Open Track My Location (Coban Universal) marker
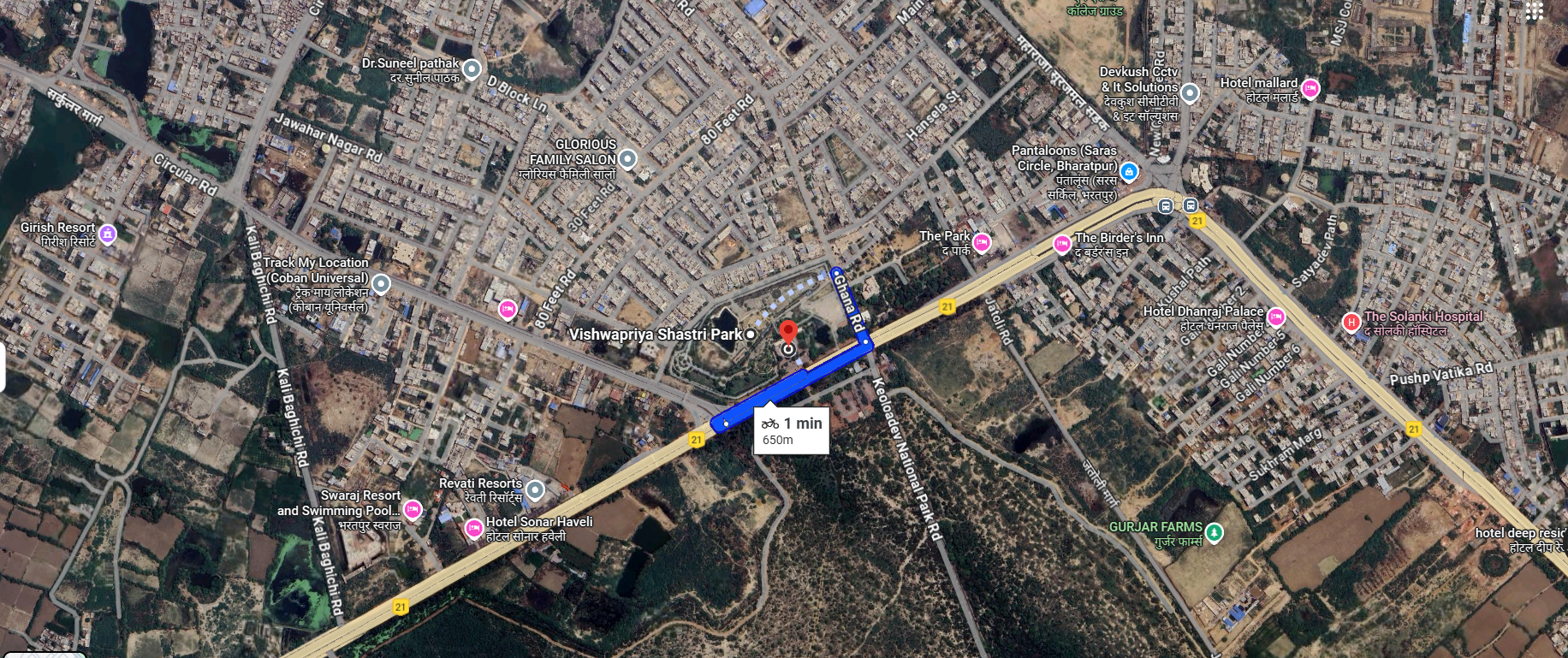 (381, 283)
